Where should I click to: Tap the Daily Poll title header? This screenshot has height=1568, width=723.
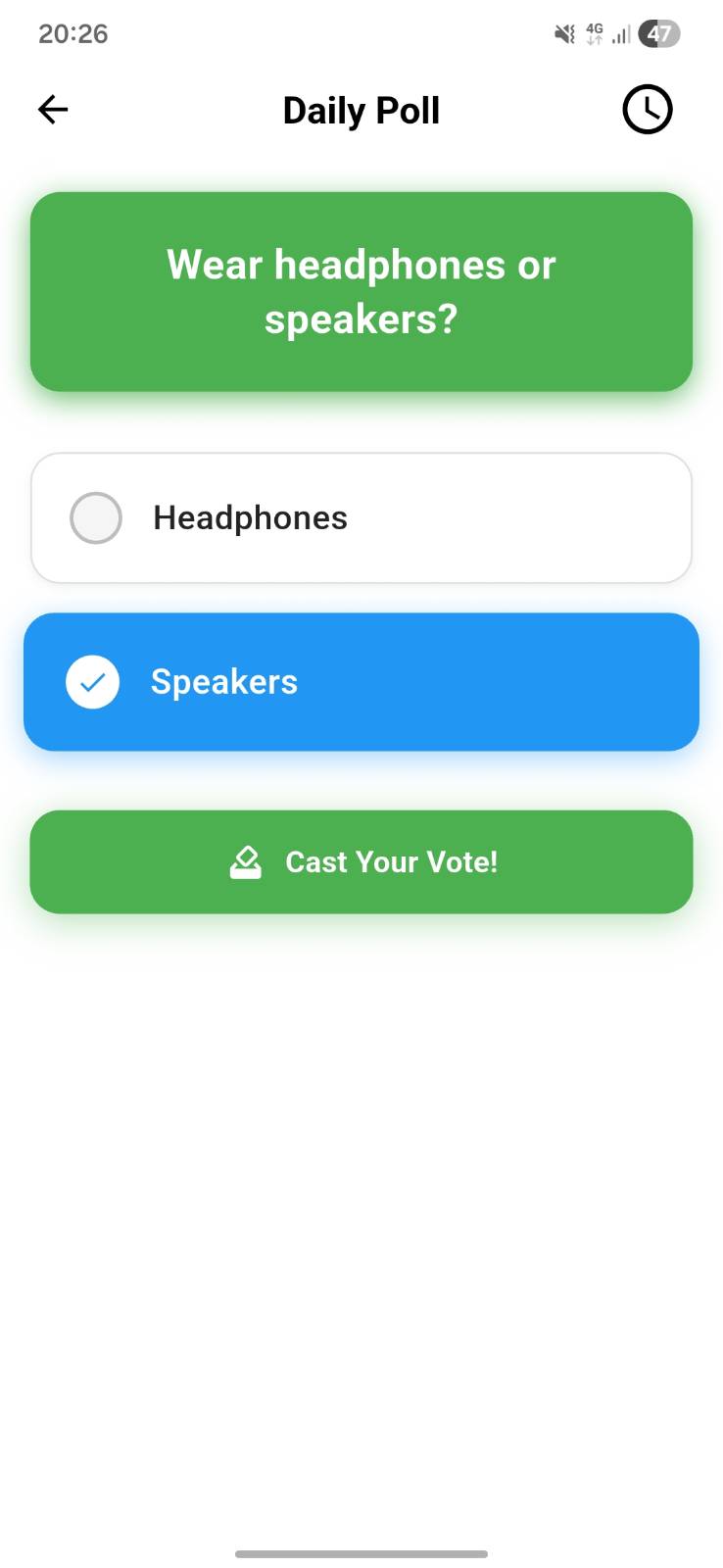pyautogui.click(x=361, y=110)
